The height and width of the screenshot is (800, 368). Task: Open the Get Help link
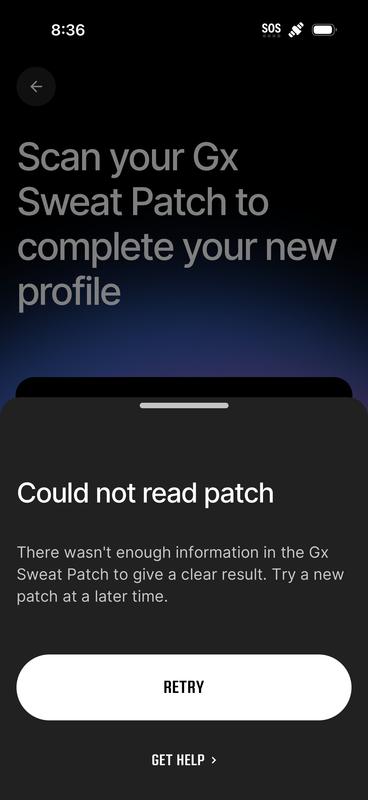tap(184, 760)
